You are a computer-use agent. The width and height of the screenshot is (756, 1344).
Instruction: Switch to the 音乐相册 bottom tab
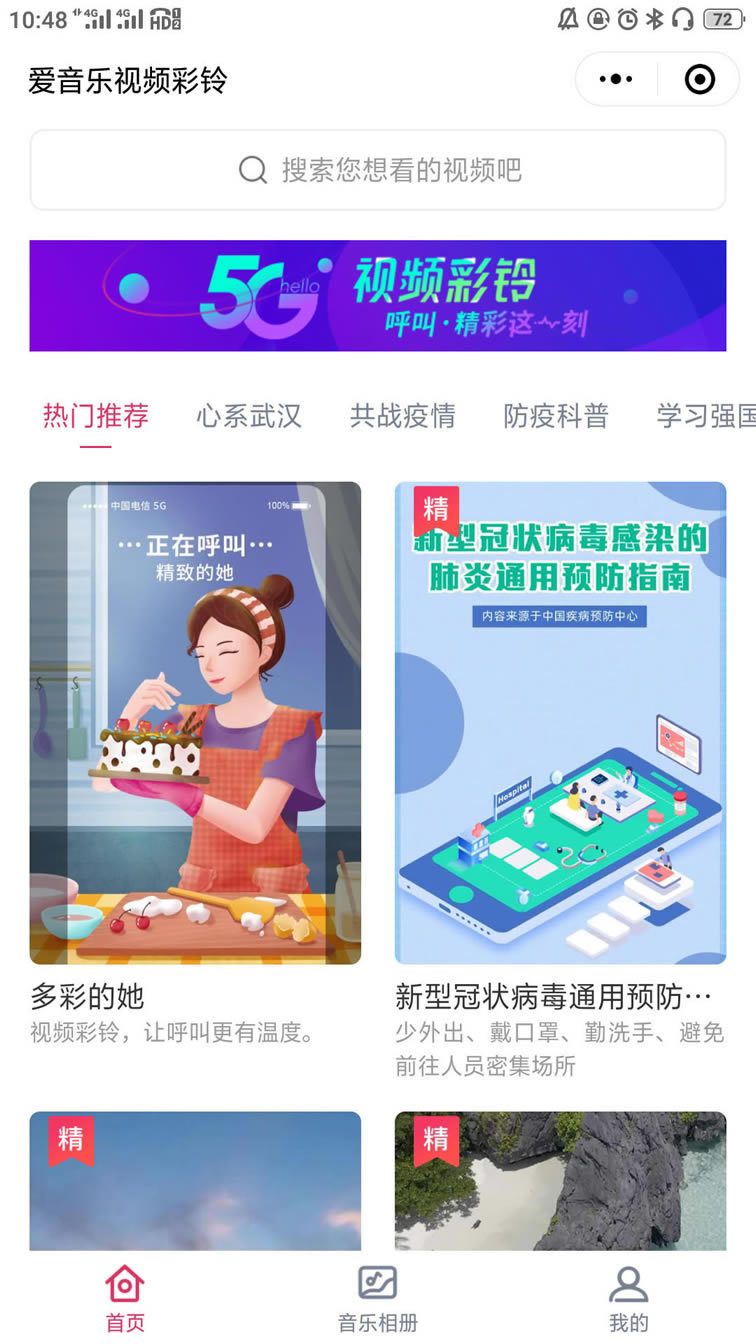[378, 1298]
